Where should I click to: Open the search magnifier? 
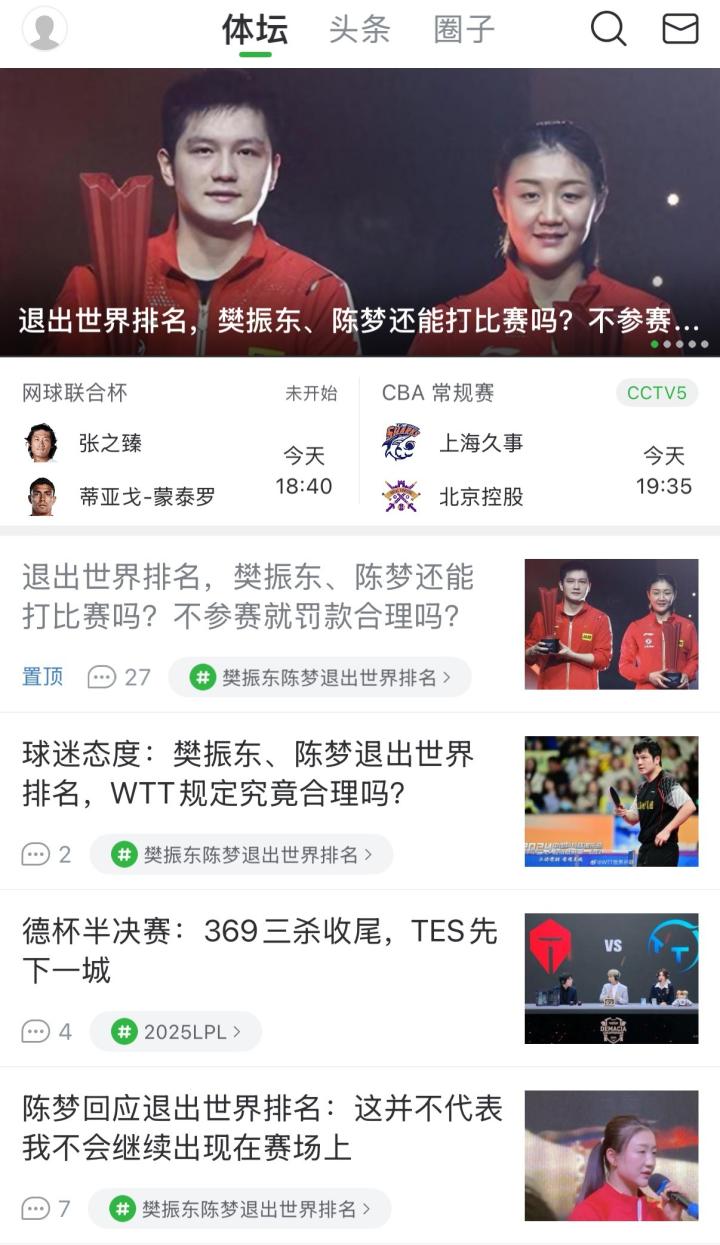tap(608, 28)
